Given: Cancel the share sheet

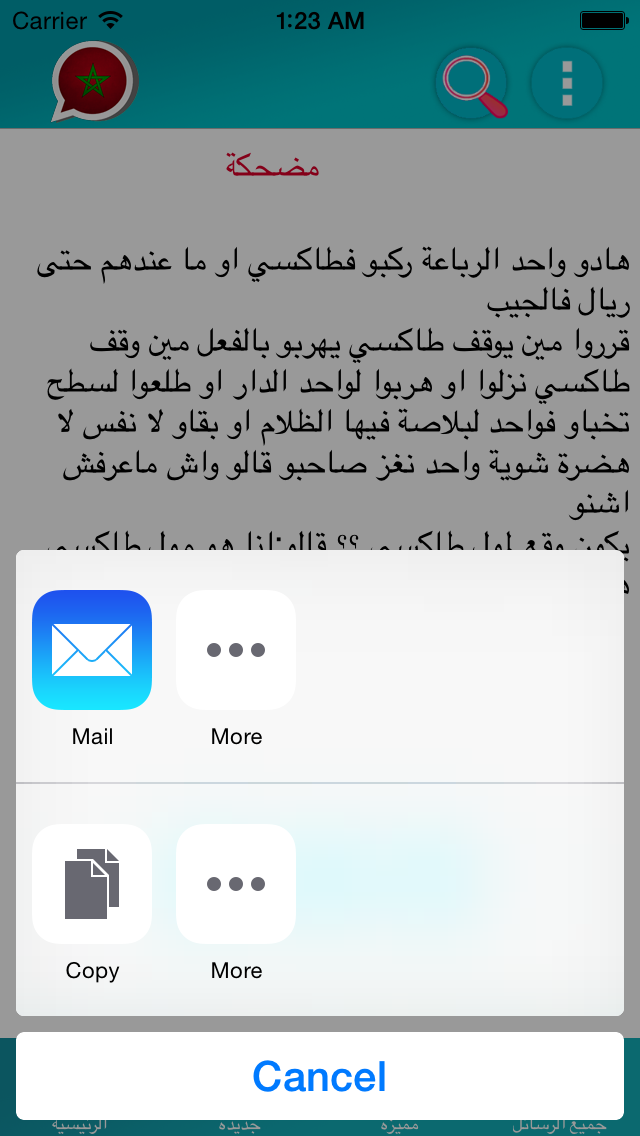Looking at the screenshot, I should [x=320, y=1076].
